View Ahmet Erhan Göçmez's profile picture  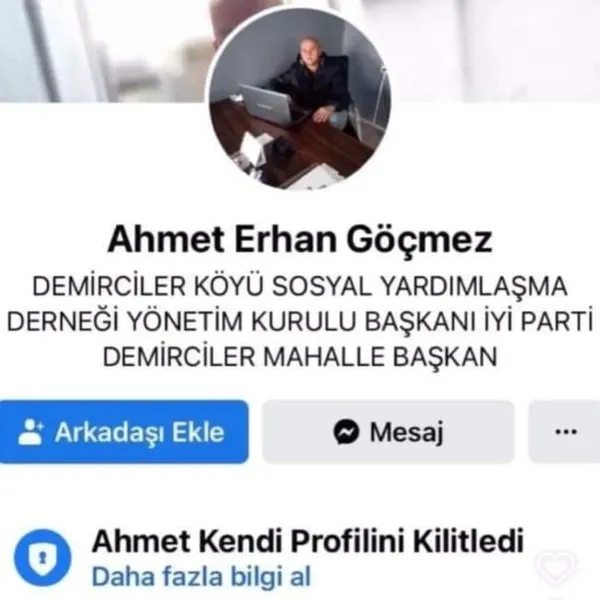click(x=298, y=100)
